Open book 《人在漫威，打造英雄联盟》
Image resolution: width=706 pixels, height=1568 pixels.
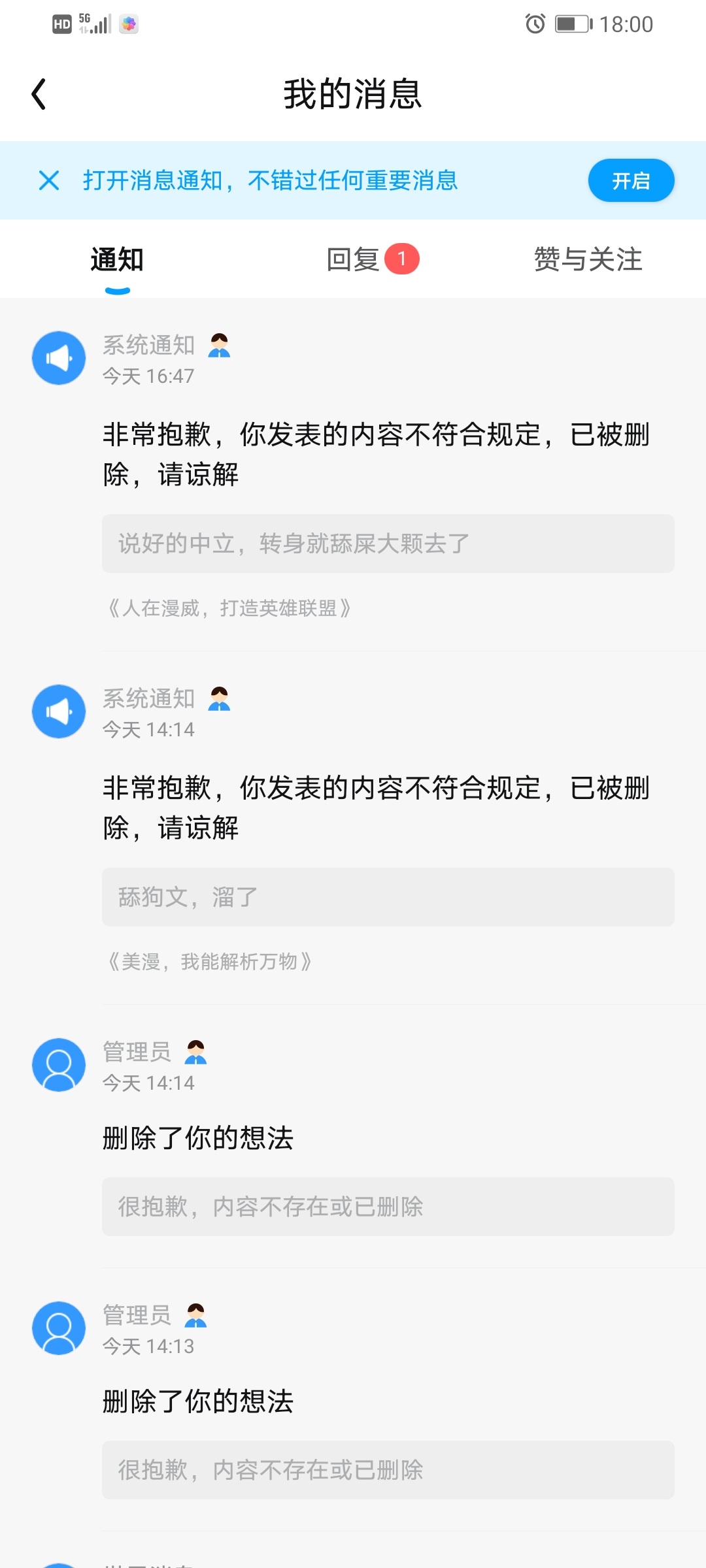229,609
